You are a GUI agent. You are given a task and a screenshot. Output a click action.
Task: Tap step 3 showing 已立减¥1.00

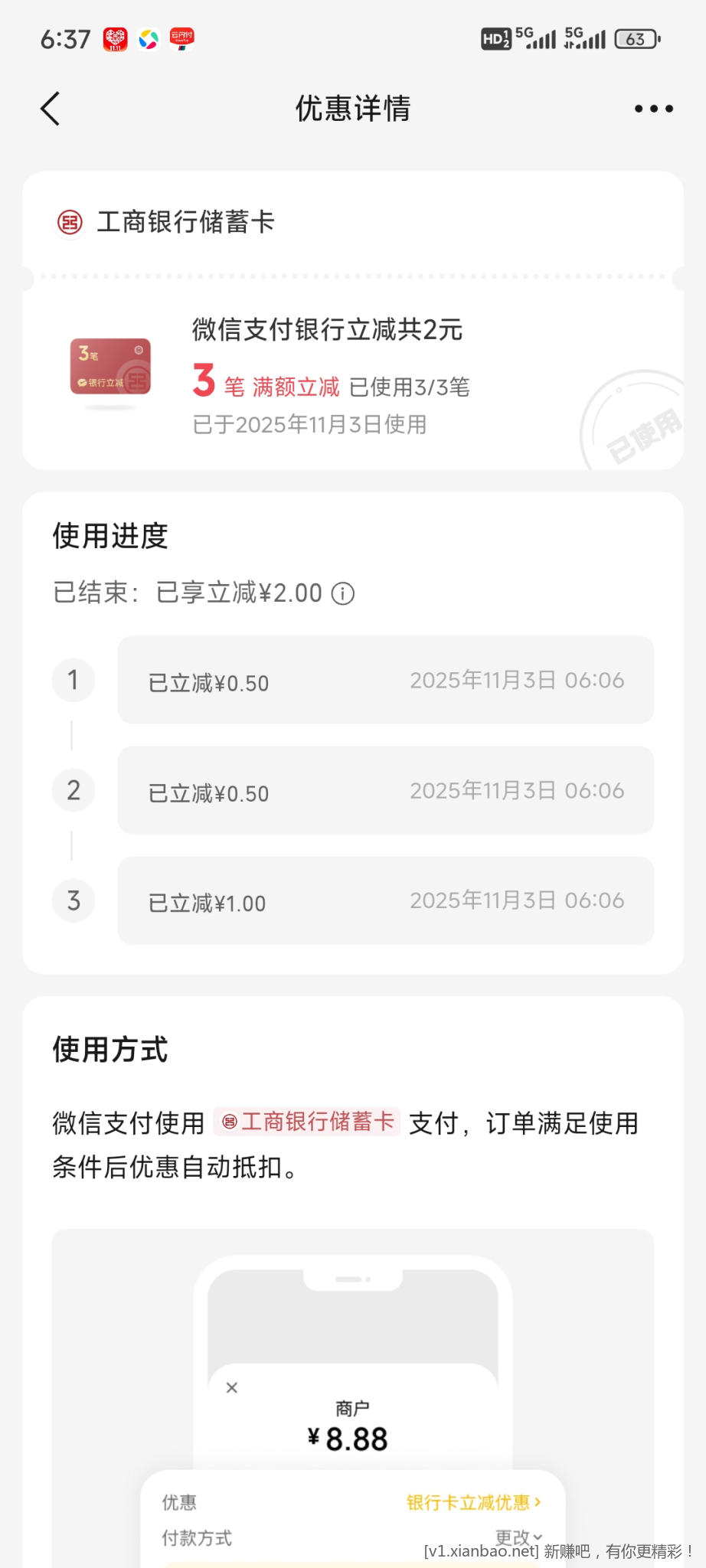pyautogui.click(x=385, y=900)
